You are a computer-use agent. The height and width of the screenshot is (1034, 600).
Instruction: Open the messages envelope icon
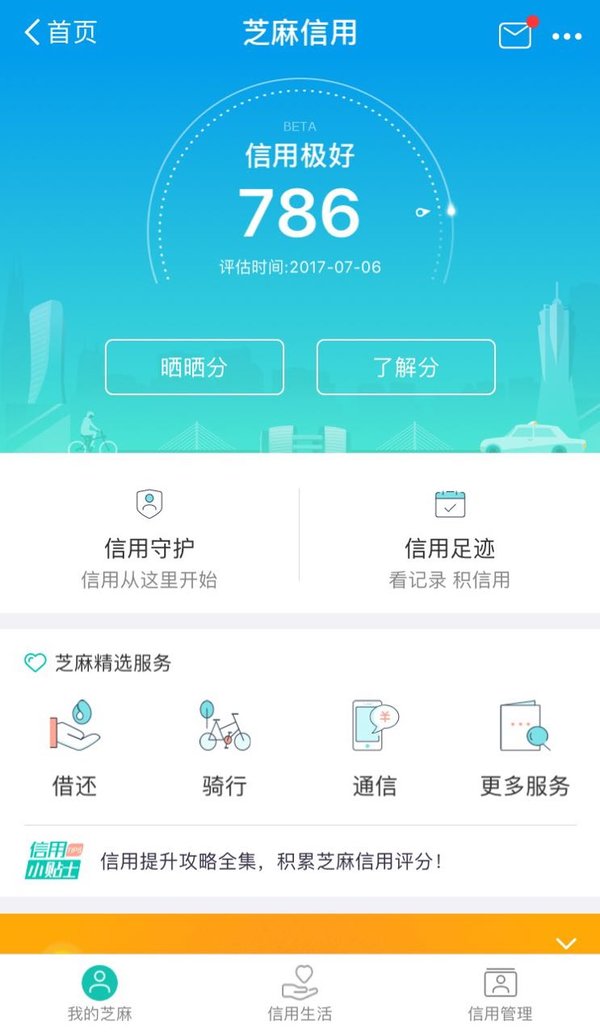pyautogui.click(x=516, y=34)
